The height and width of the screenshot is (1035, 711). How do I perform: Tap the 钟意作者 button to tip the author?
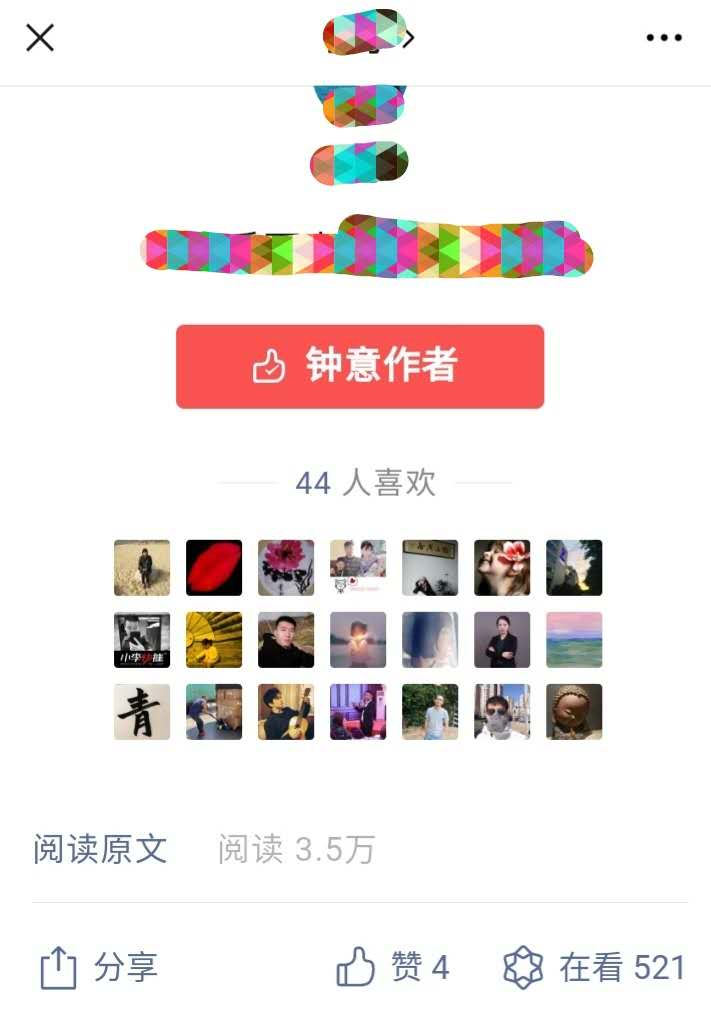tap(360, 367)
